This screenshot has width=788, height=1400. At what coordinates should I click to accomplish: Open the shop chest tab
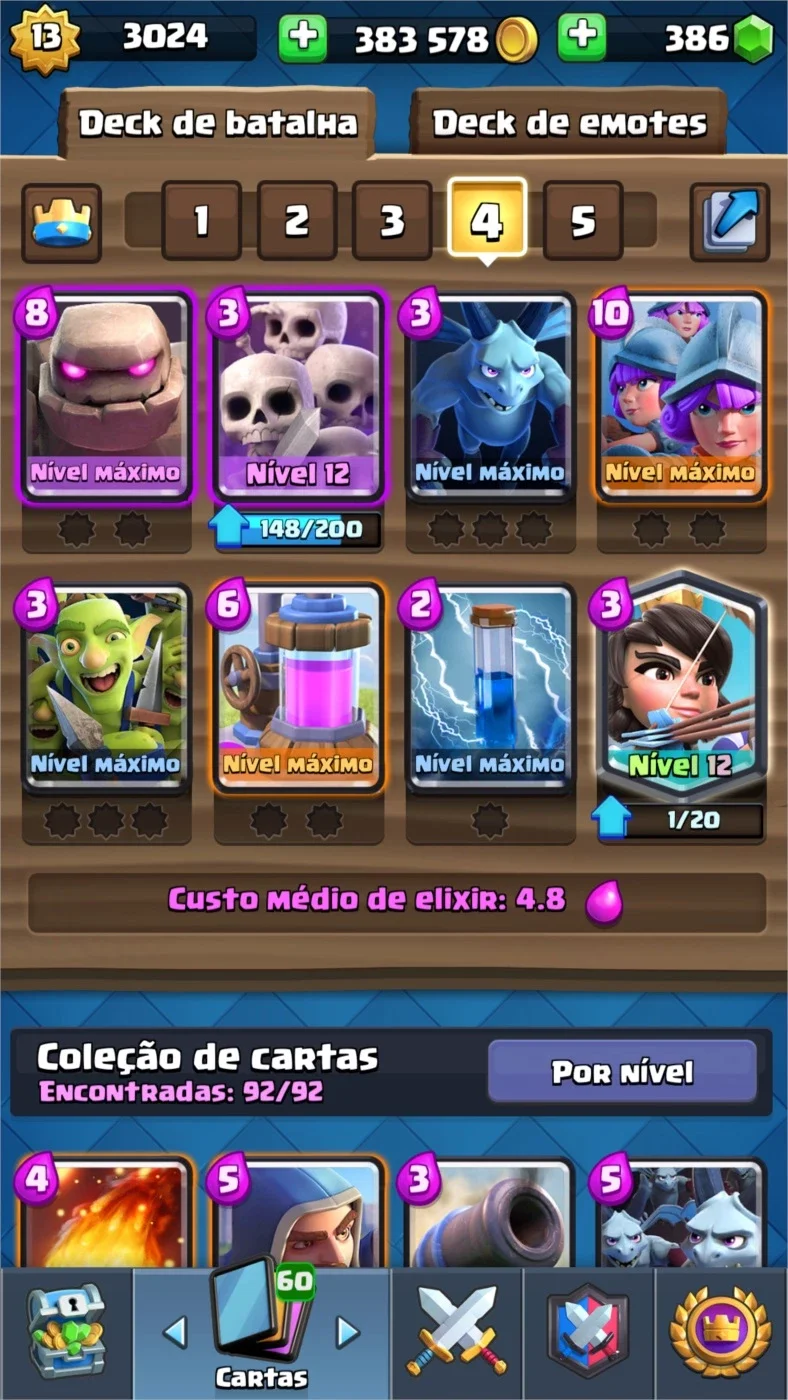(65, 1332)
